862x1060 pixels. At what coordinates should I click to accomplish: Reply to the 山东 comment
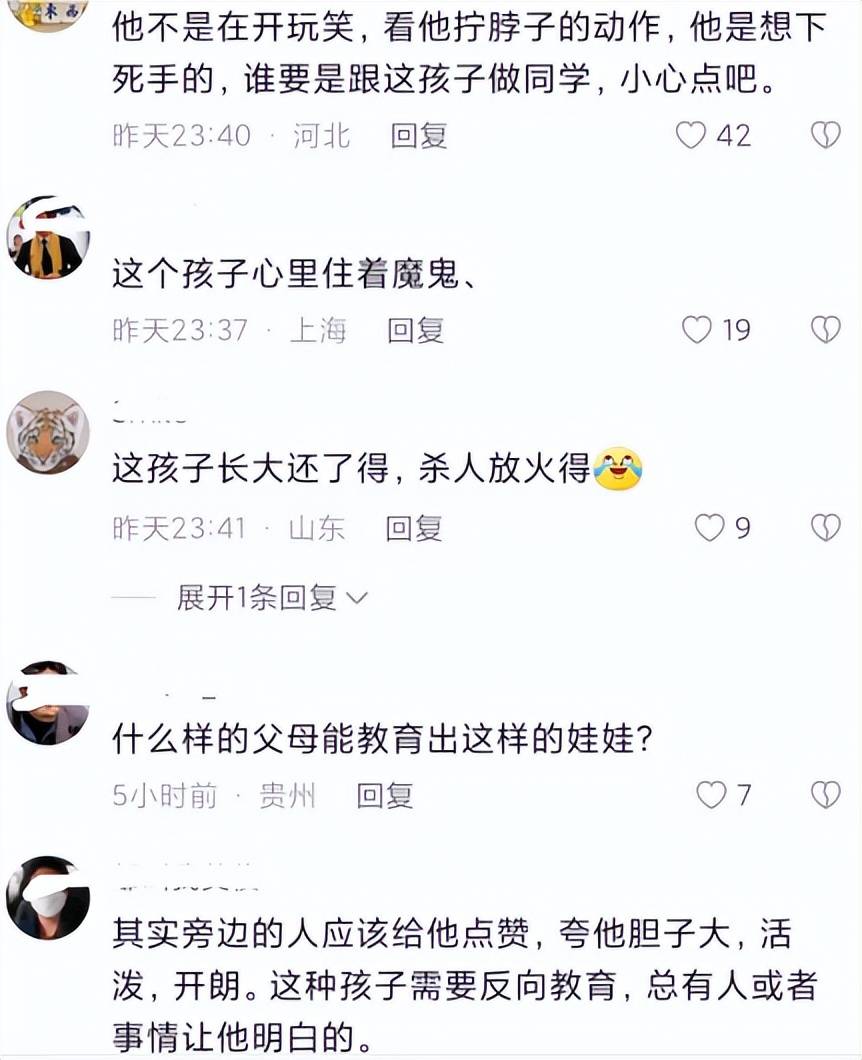pos(414,528)
